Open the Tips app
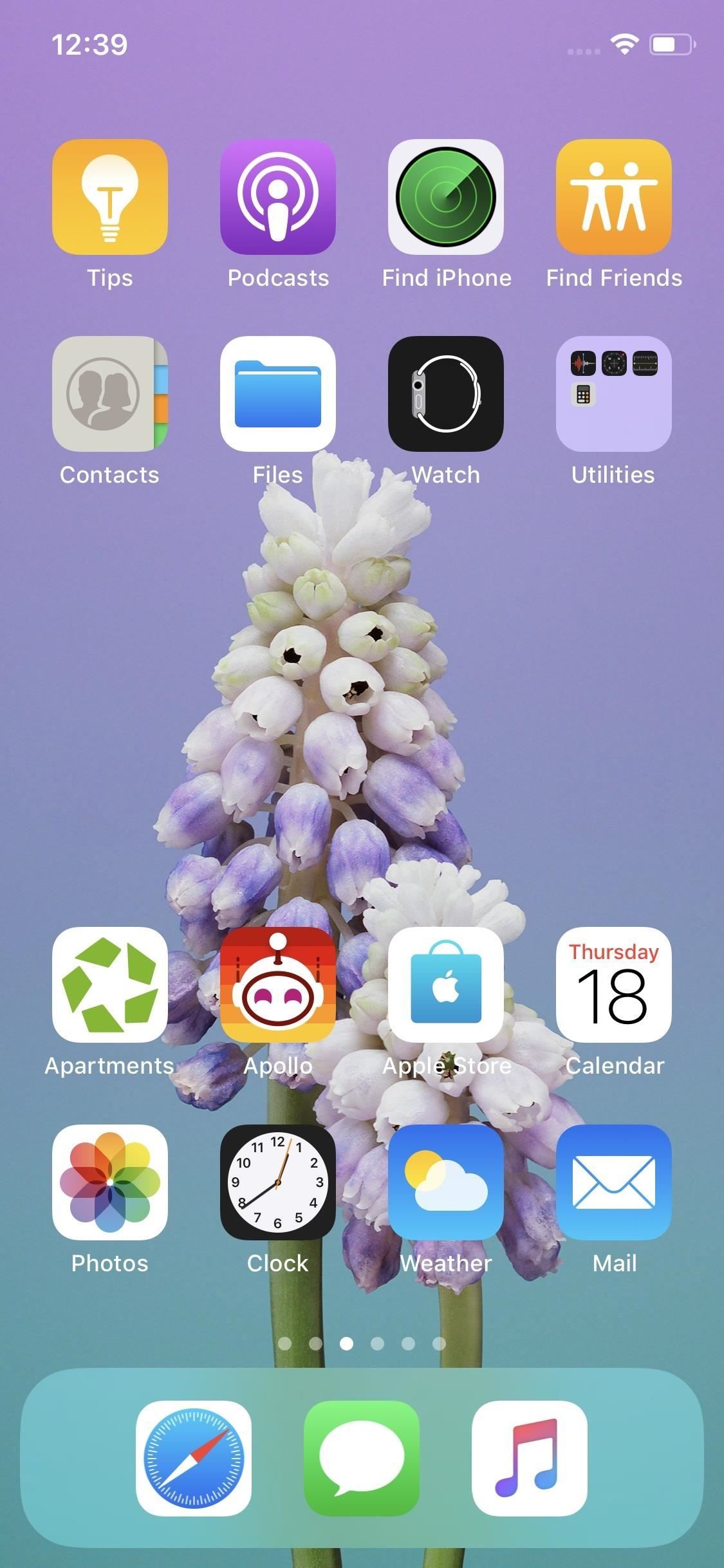The height and width of the screenshot is (1568, 724). click(x=109, y=200)
